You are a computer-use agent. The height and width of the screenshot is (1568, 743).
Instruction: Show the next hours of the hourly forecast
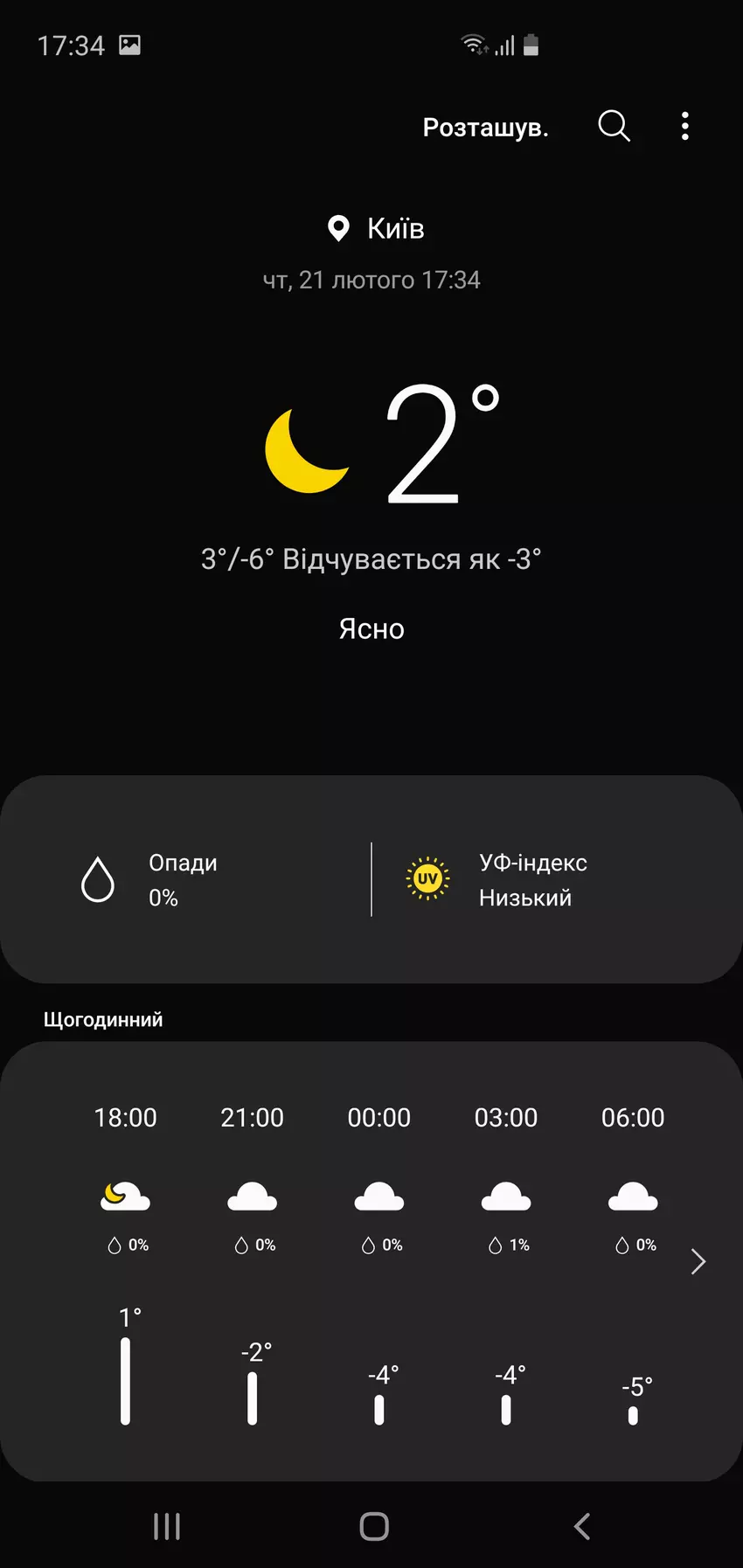(x=698, y=1261)
